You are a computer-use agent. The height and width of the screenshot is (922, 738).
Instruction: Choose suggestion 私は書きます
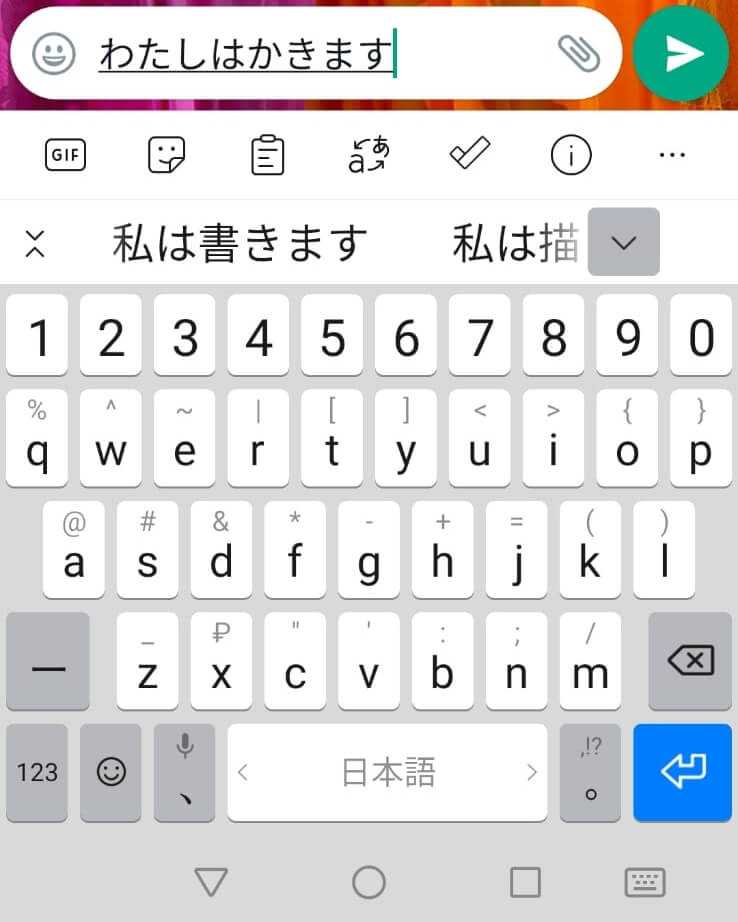click(x=240, y=243)
